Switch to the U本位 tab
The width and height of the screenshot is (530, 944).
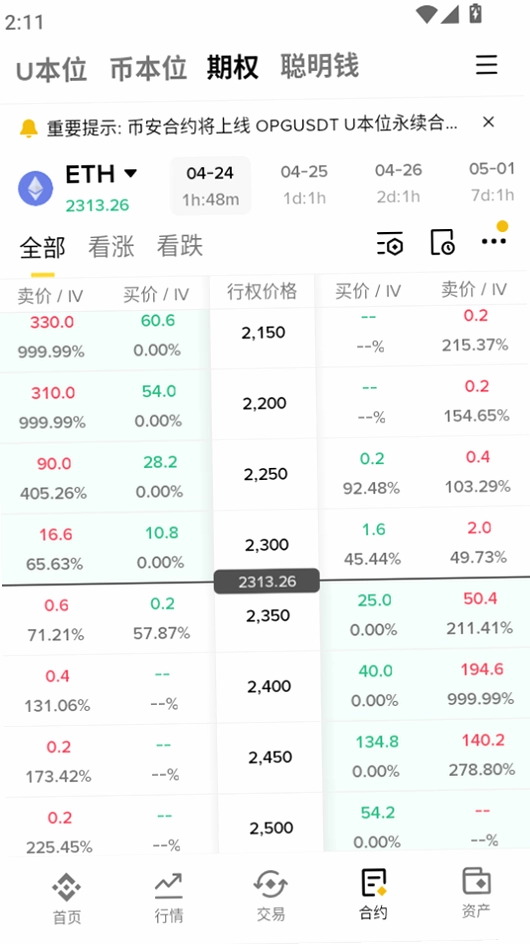tap(51, 69)
